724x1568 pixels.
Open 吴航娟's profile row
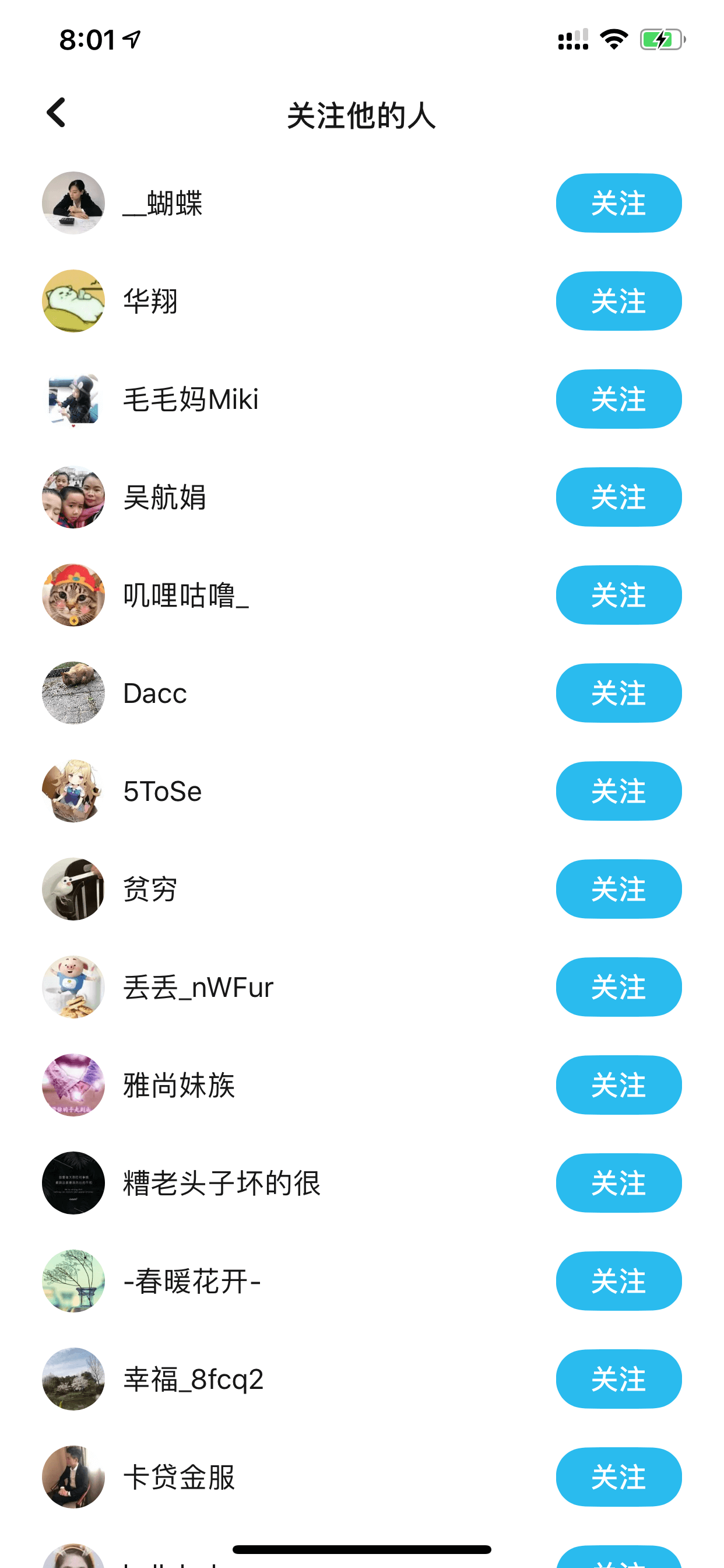tap(362, 496)
